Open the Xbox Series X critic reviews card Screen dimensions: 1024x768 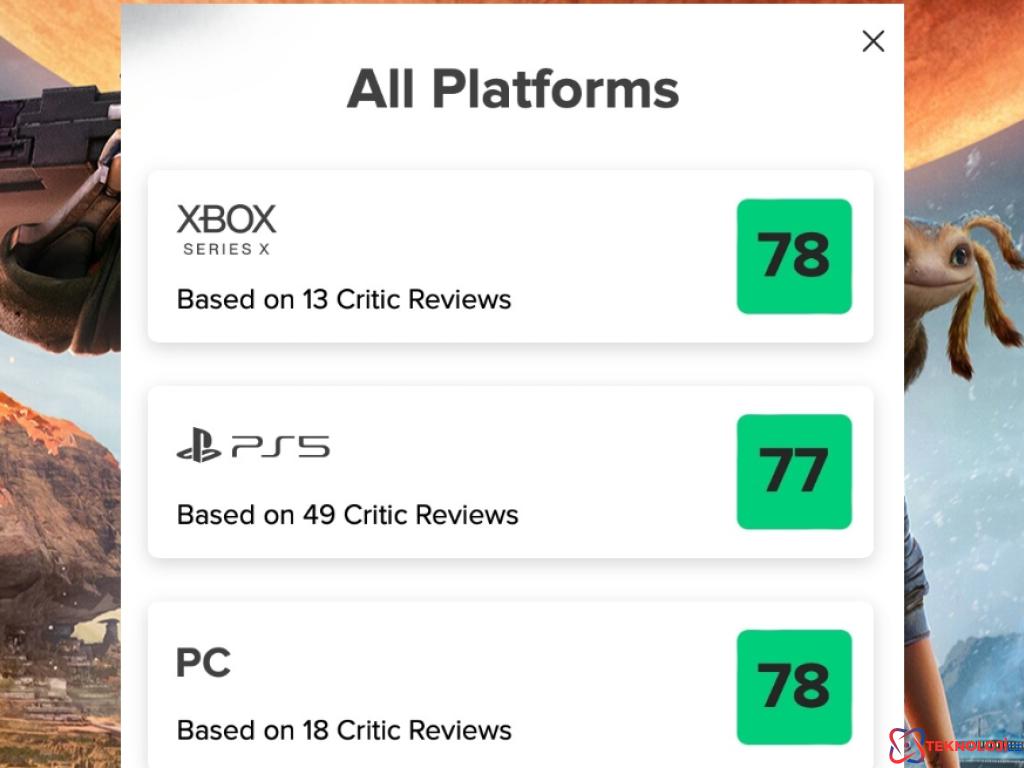(x=510, y=256)
